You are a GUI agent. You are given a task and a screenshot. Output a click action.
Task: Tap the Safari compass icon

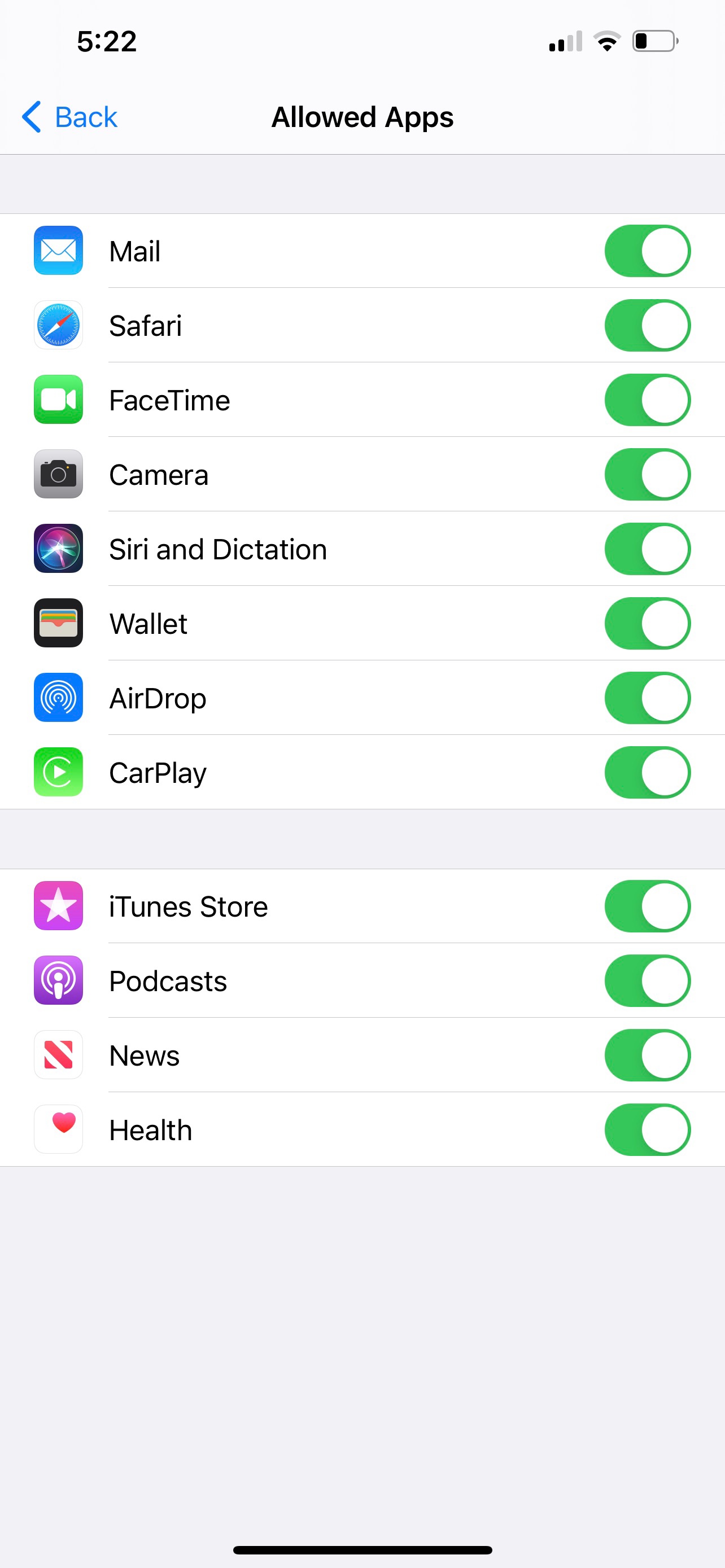(58, 326)
